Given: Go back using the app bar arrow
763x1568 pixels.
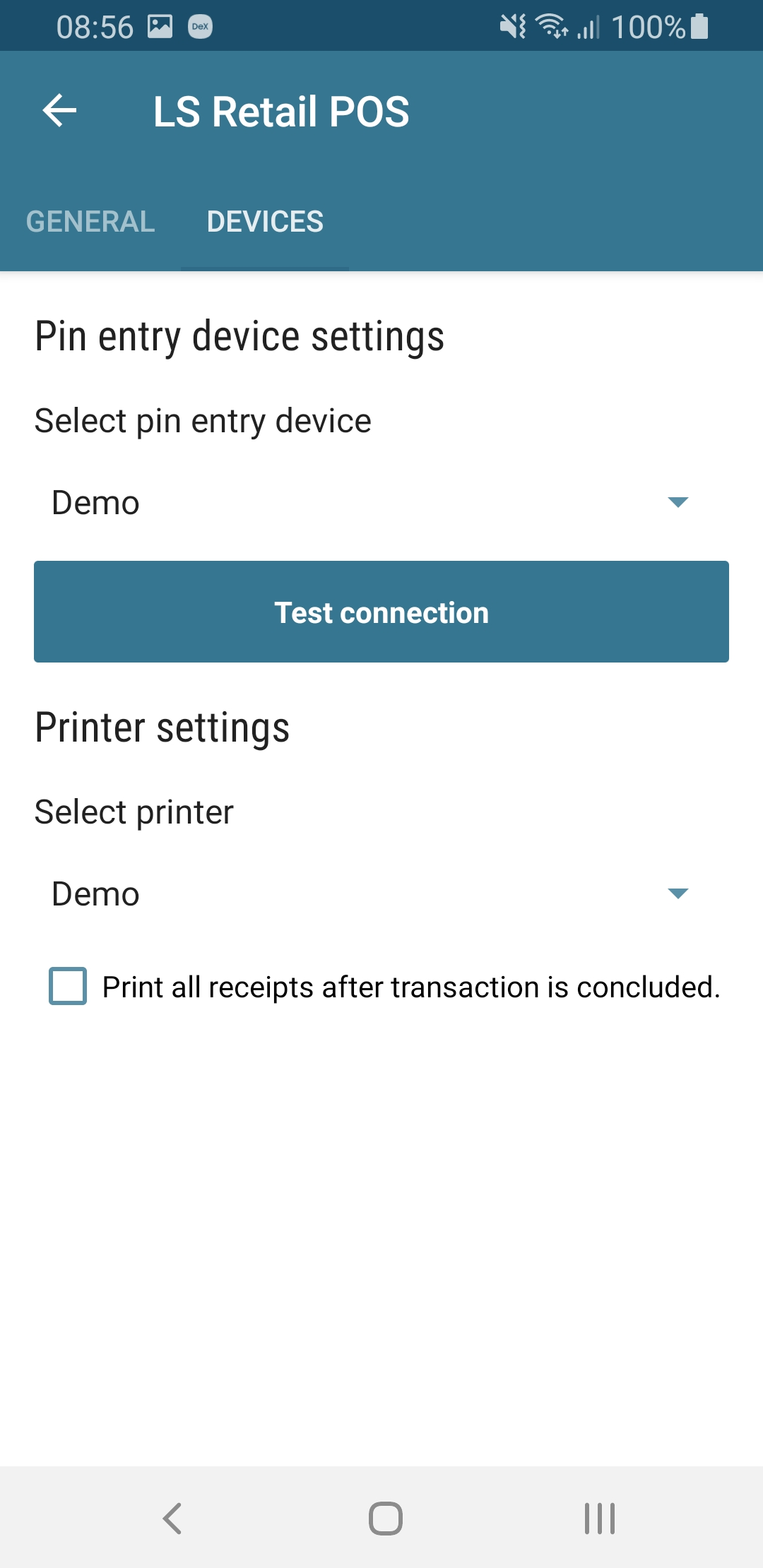Looking at the screenshot, I should point(60,111).
